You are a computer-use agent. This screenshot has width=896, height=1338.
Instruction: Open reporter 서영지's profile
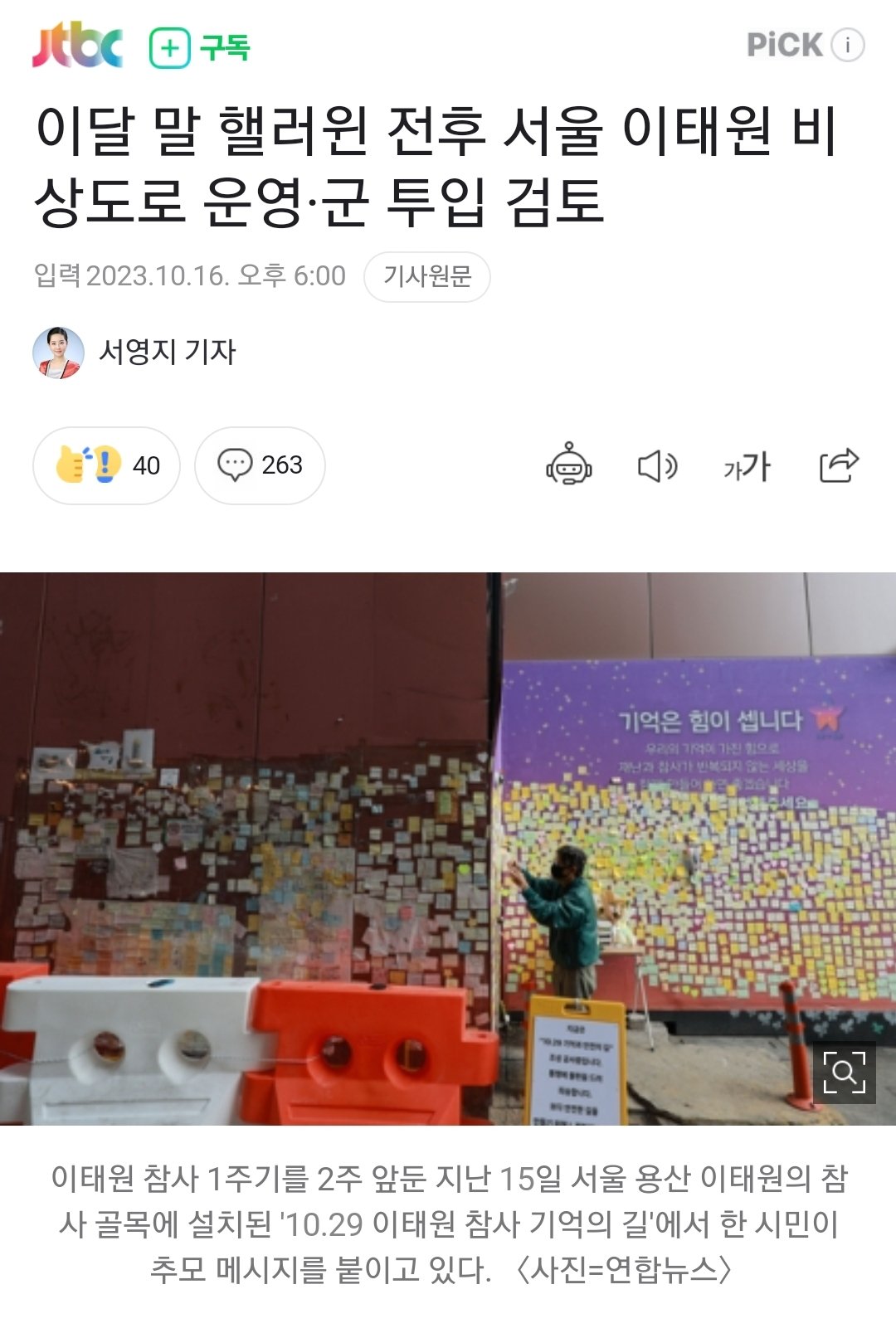click(134, 352)
